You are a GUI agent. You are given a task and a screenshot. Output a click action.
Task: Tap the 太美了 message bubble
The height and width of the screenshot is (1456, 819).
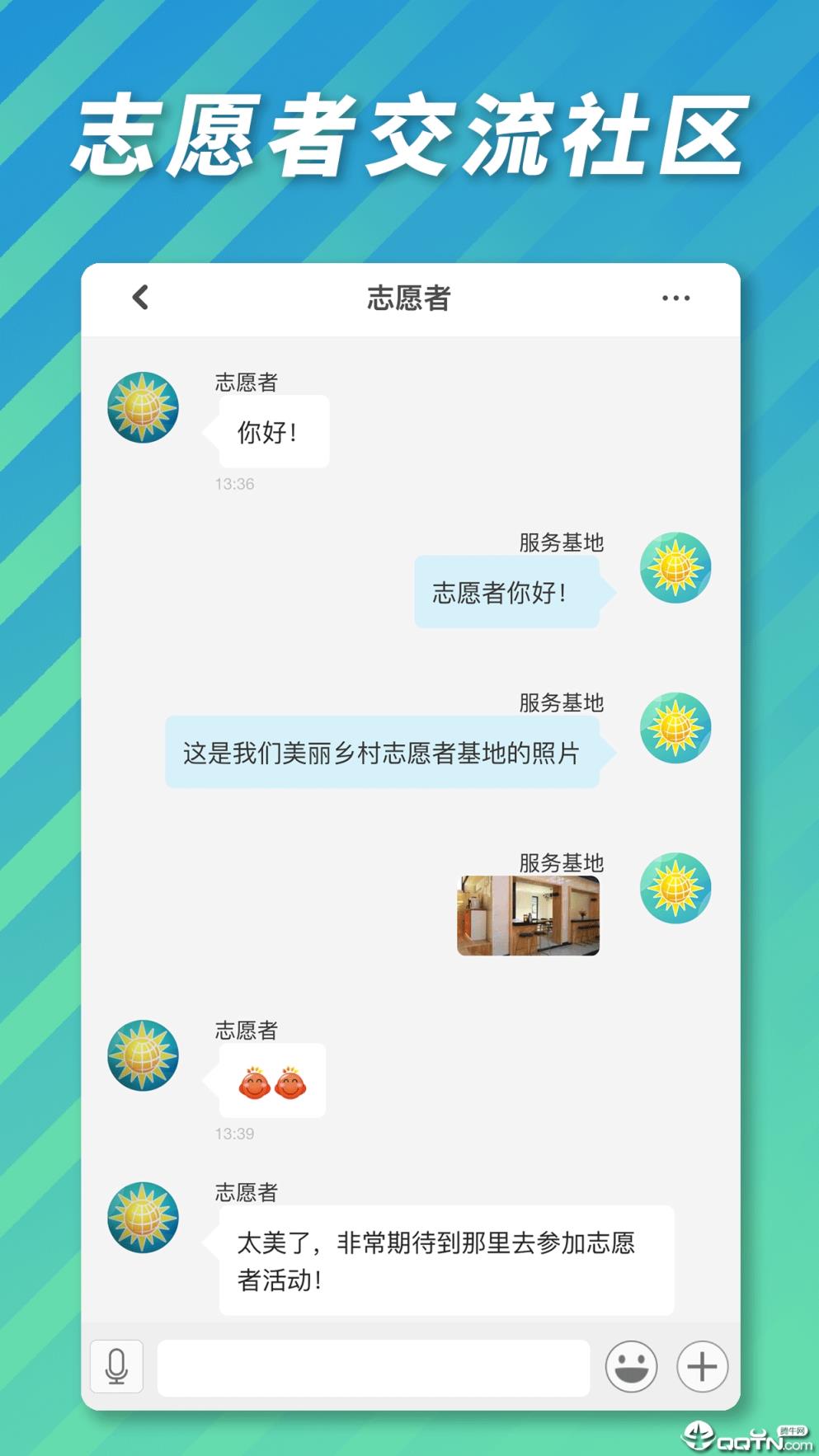[x=445, y=1256]
